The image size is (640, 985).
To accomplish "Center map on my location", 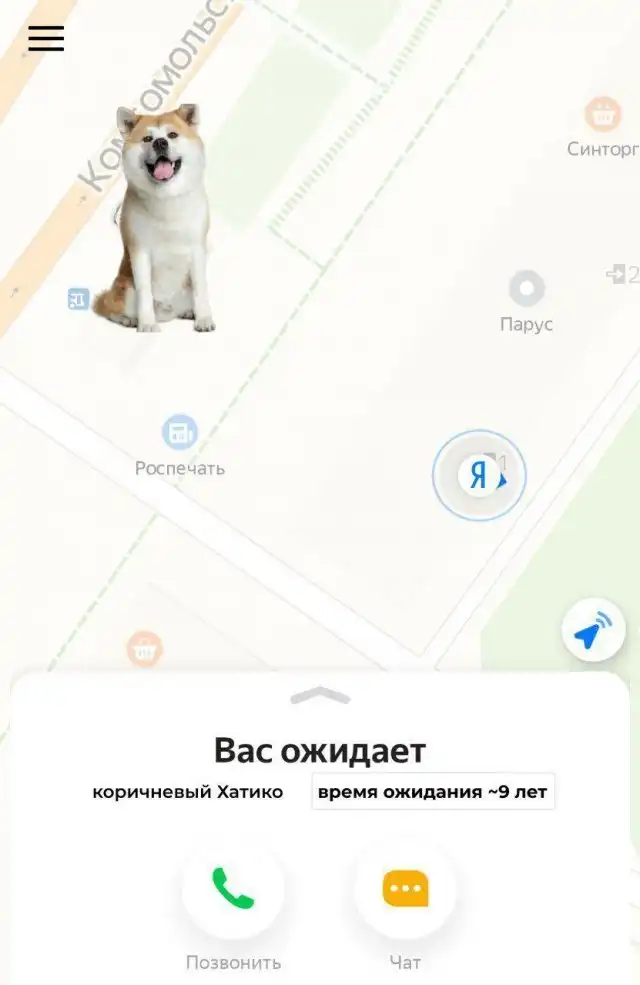I will (593, 631).
